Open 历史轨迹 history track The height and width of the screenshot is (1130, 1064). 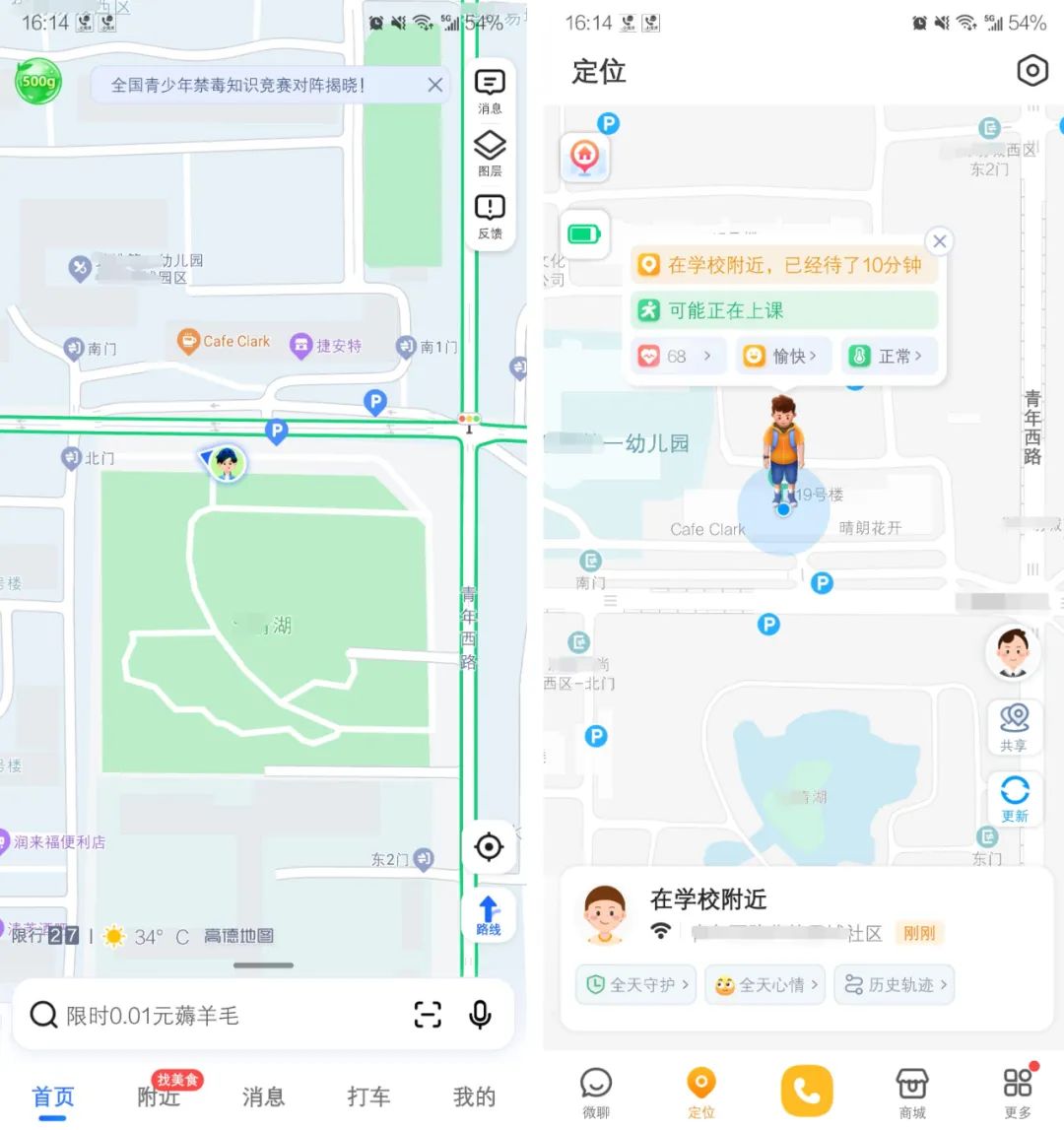(896, 984)
